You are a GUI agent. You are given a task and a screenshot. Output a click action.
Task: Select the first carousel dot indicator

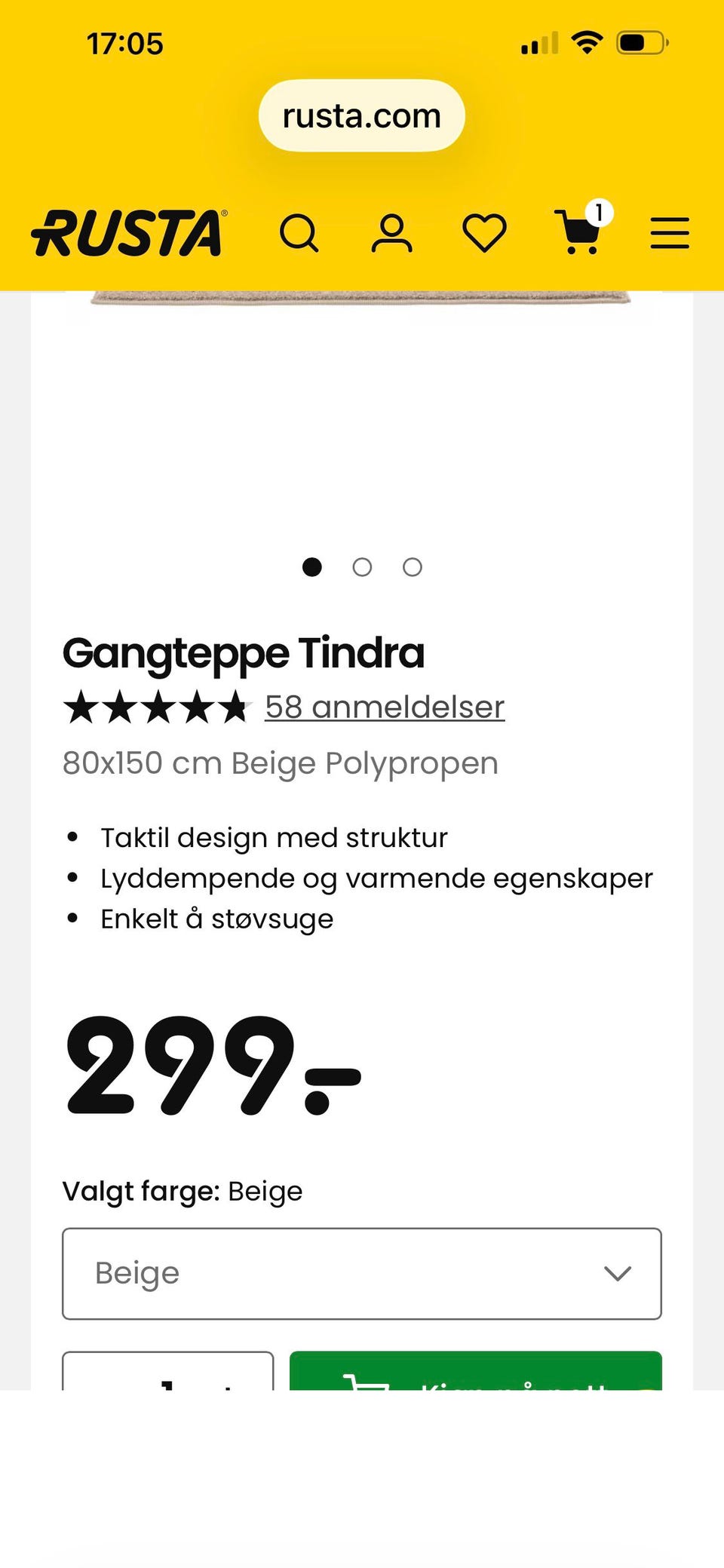pos(311,567)
